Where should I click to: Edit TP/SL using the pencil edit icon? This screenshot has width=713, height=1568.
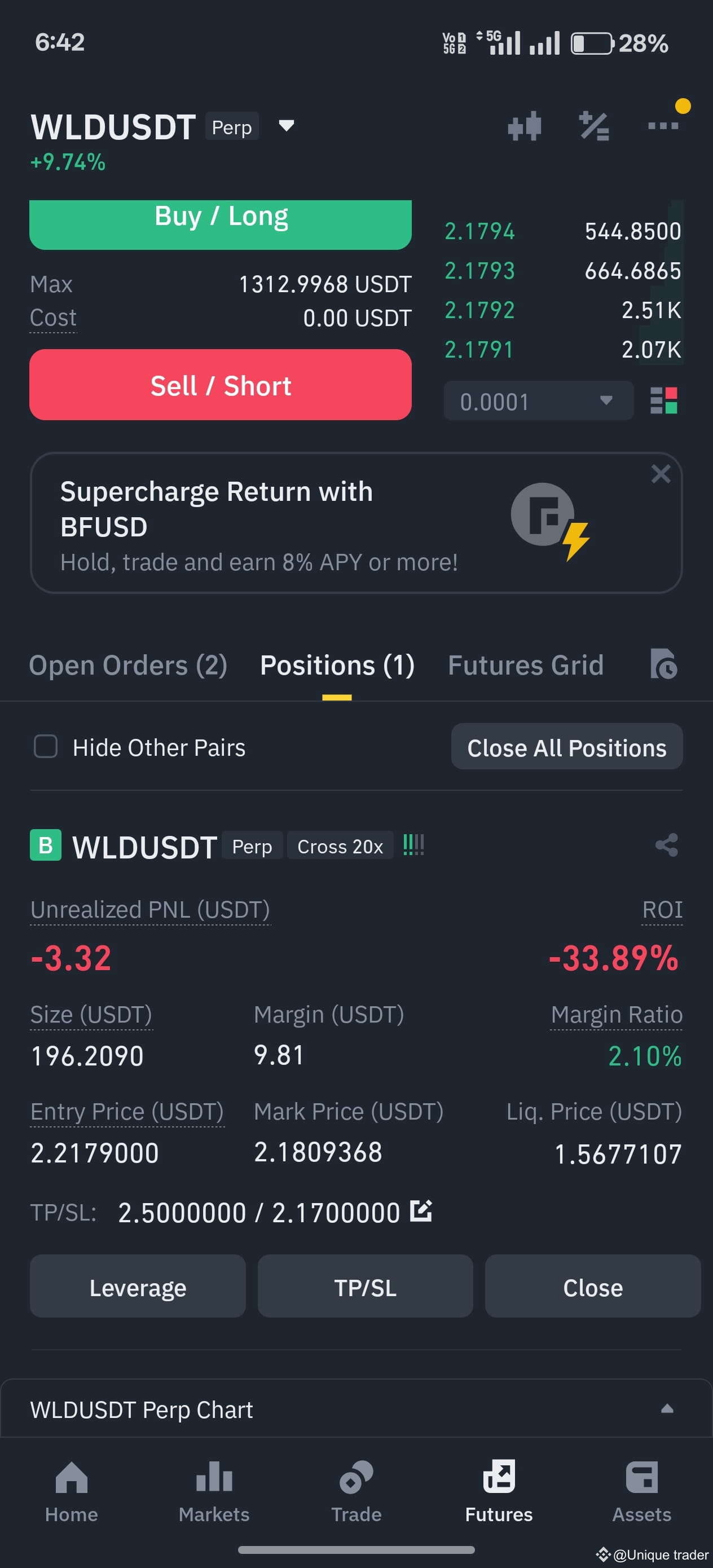[421, 1212]
